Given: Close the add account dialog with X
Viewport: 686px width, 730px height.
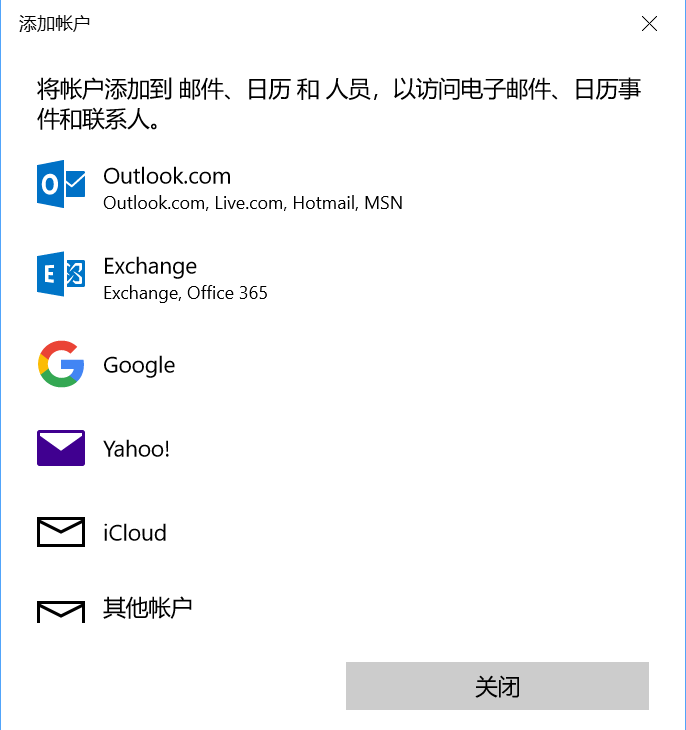Looking at the screenshot, I should [x=649, y=24].
